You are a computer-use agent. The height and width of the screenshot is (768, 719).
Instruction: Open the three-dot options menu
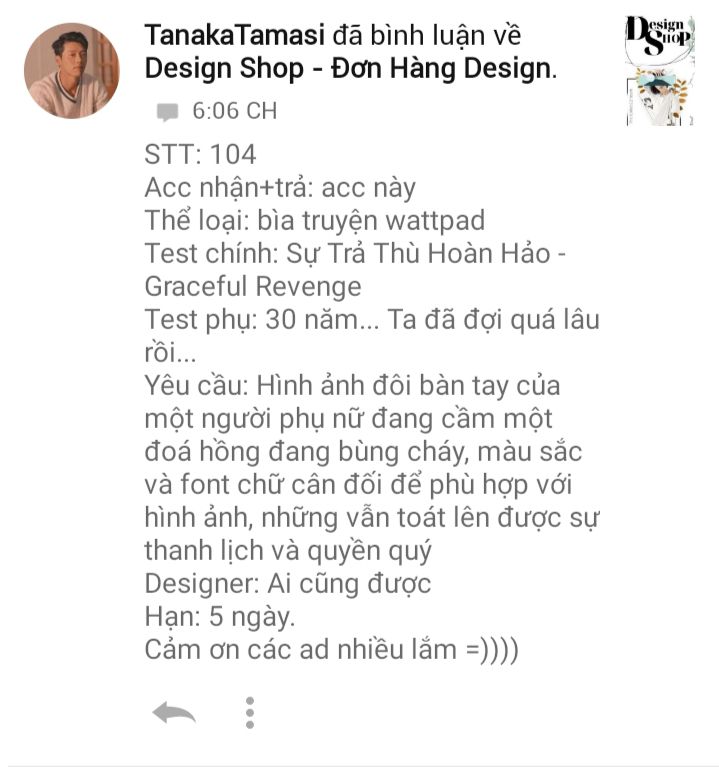[250, 713]
